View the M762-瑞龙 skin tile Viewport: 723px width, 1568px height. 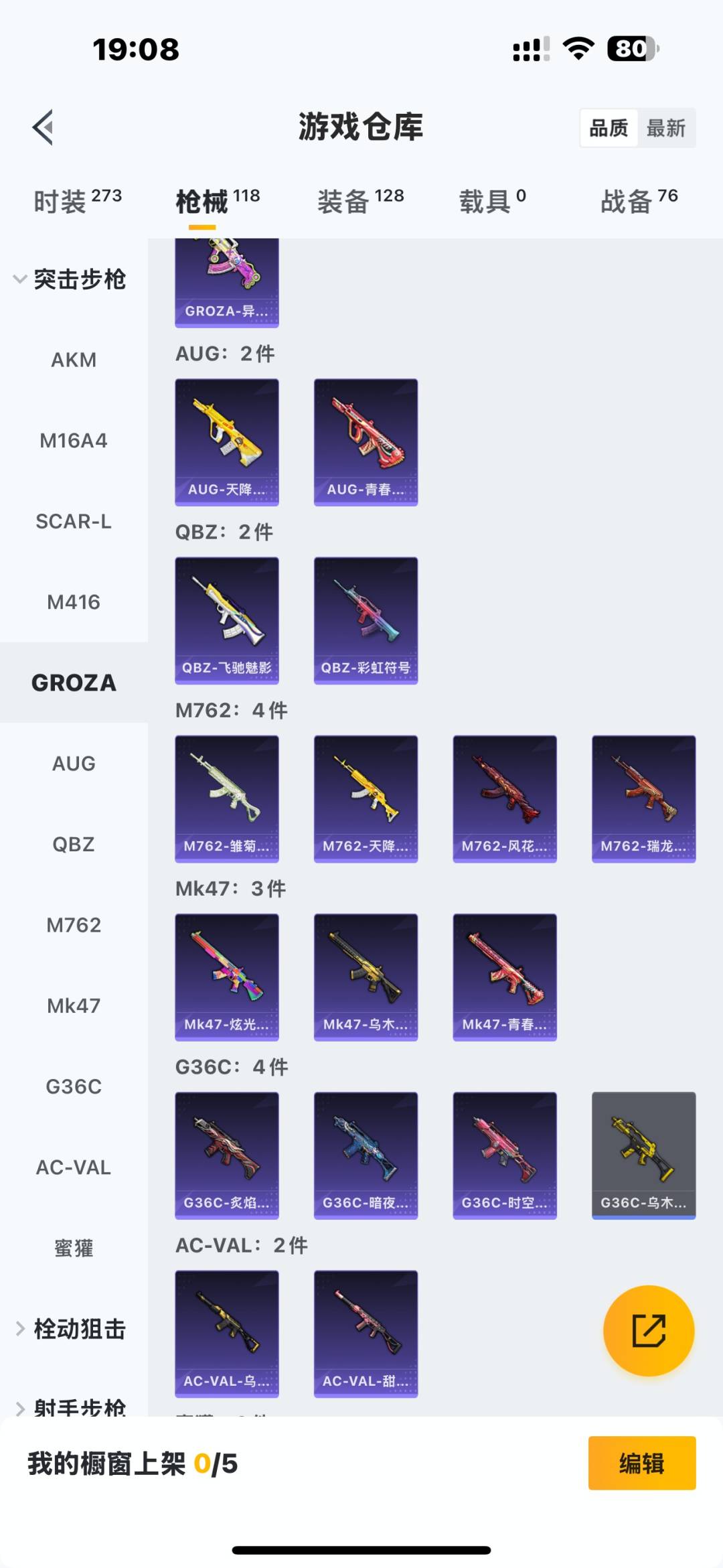pos(643,799)
